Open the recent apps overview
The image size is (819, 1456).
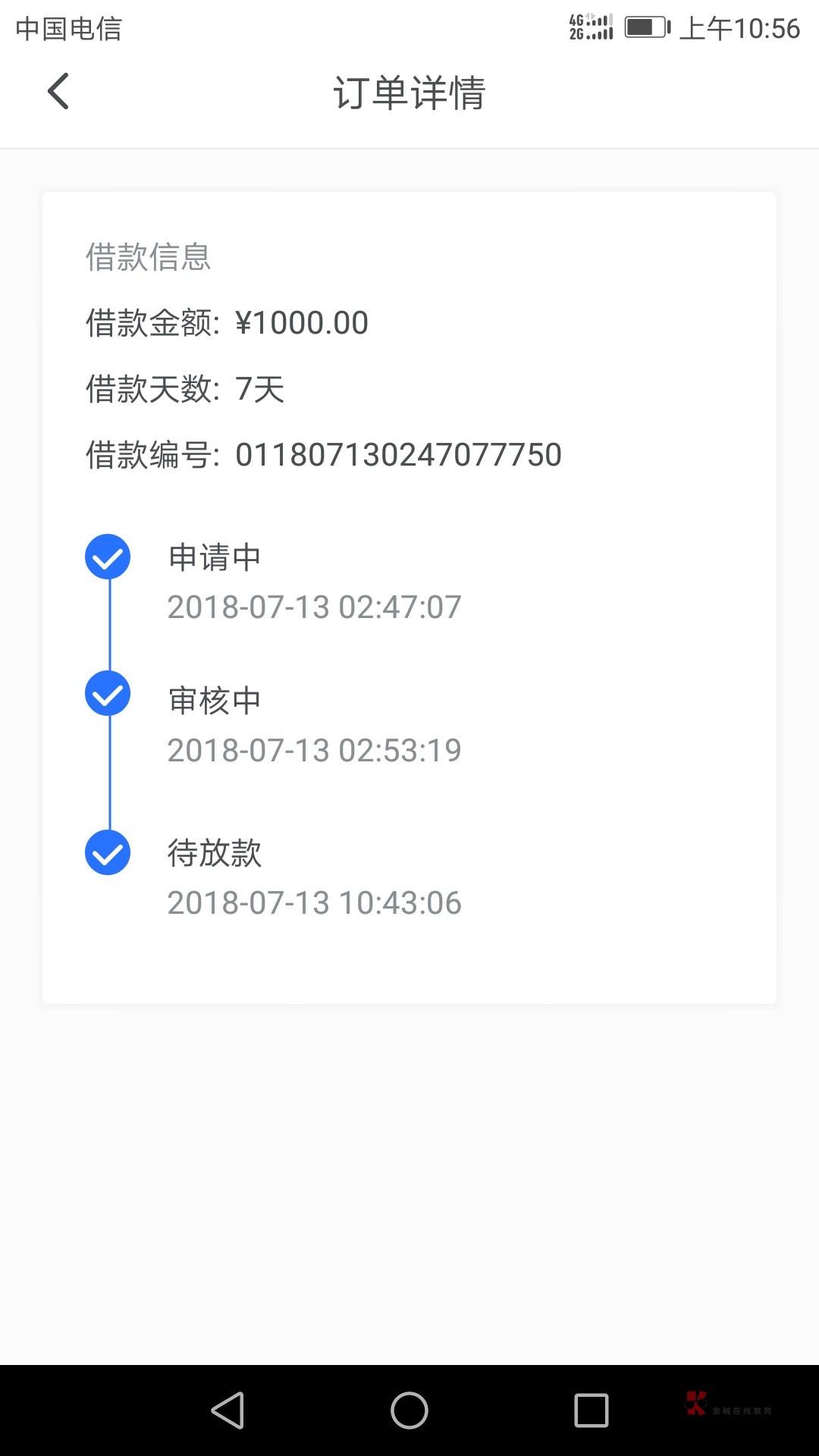click(591, 1410)
